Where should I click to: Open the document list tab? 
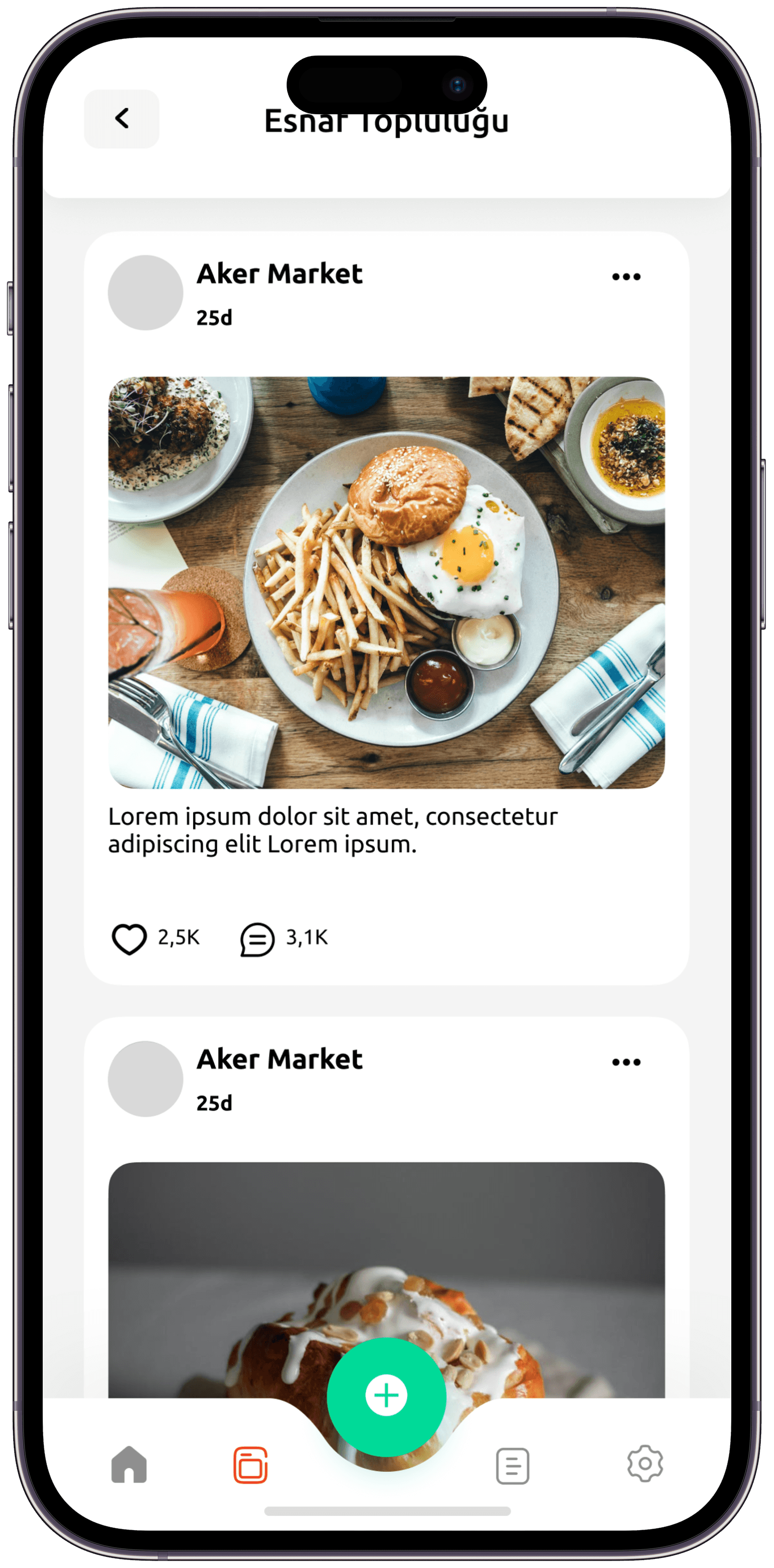pos(512,1466)
